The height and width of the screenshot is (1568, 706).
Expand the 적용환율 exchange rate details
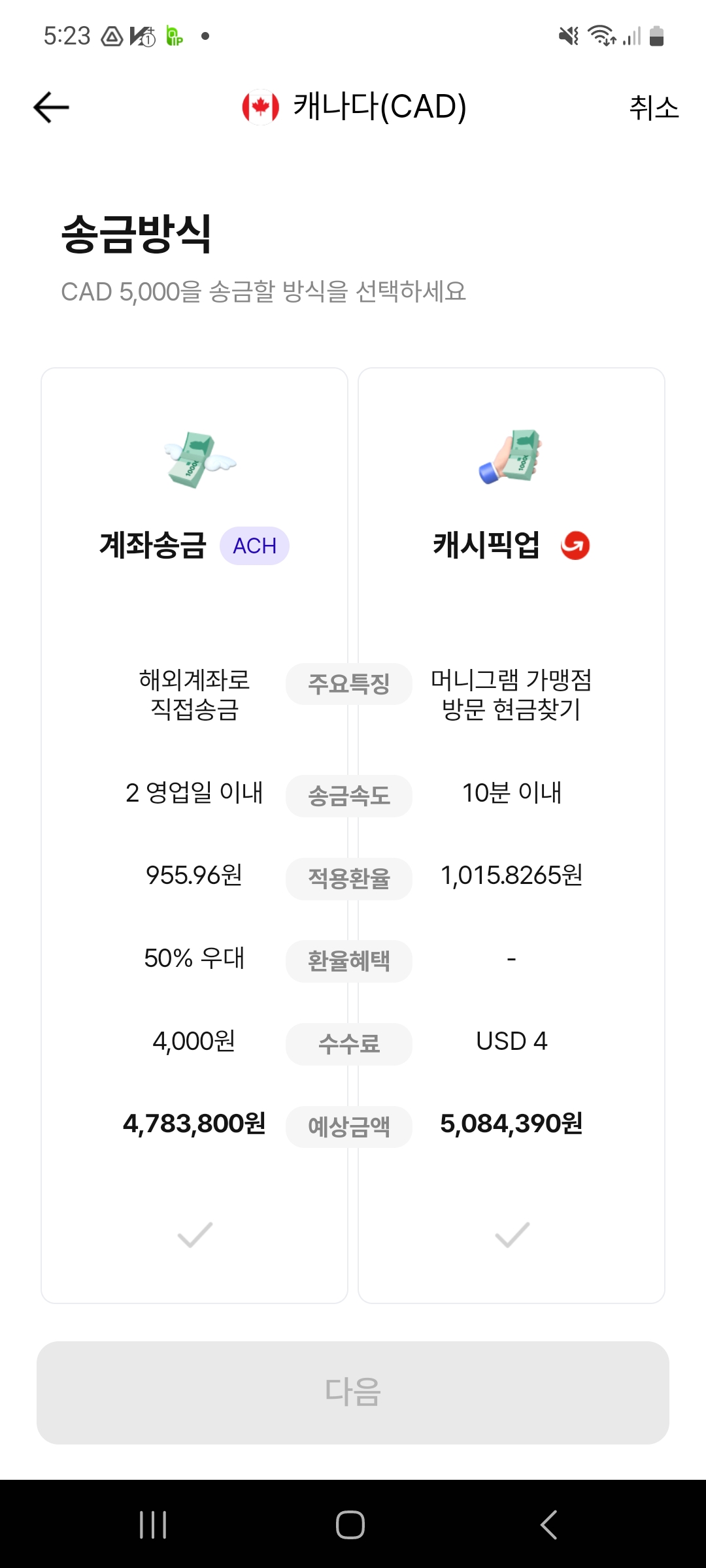348,879
